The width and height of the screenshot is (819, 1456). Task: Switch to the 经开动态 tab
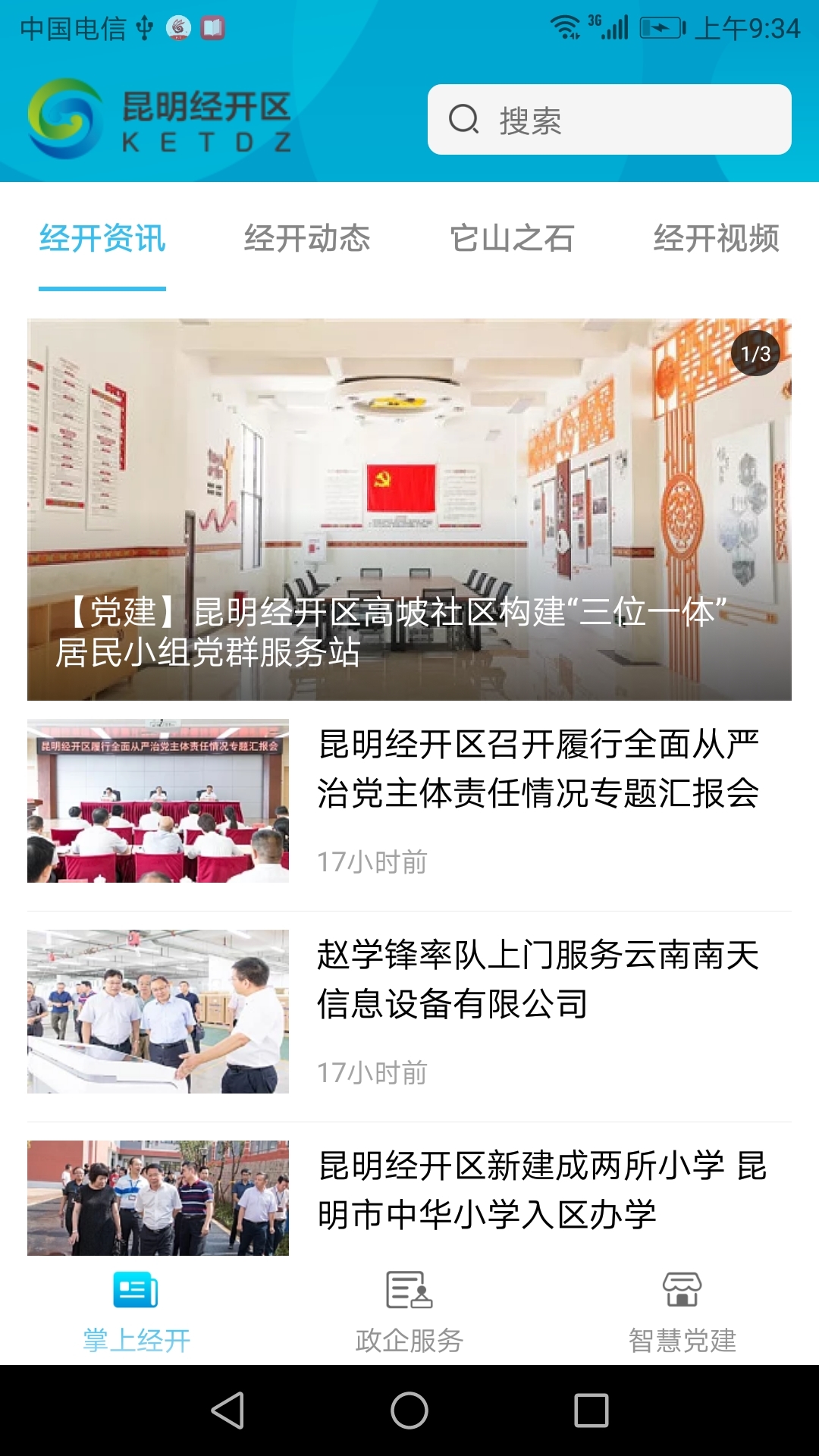tap(308, 240)
